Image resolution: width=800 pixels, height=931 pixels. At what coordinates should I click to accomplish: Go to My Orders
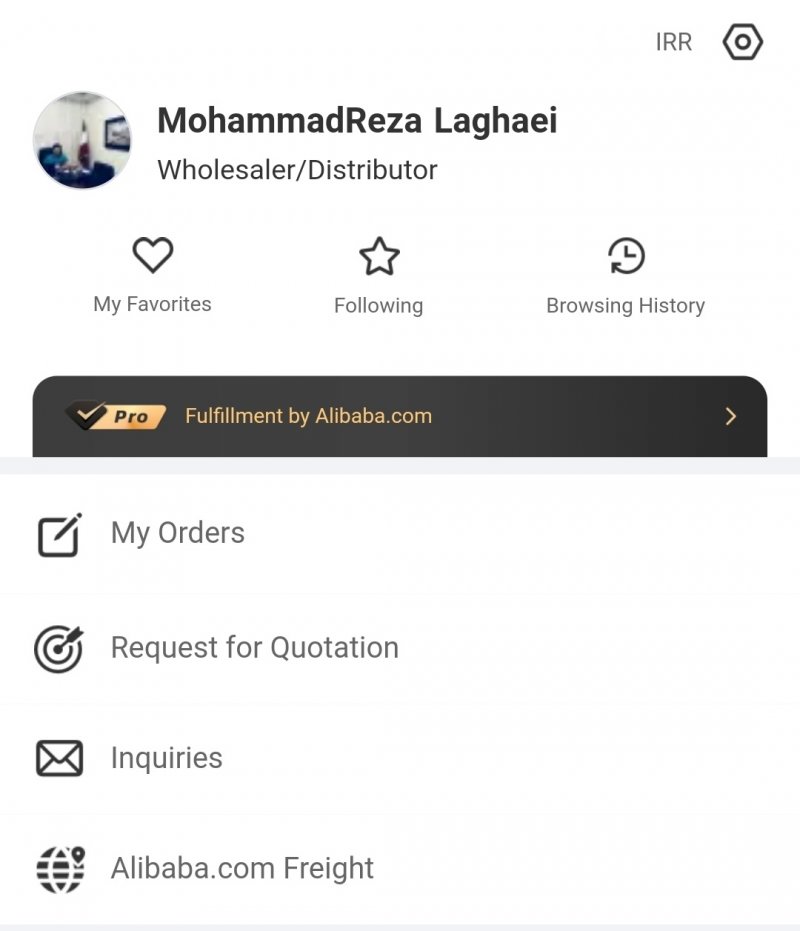178,533
